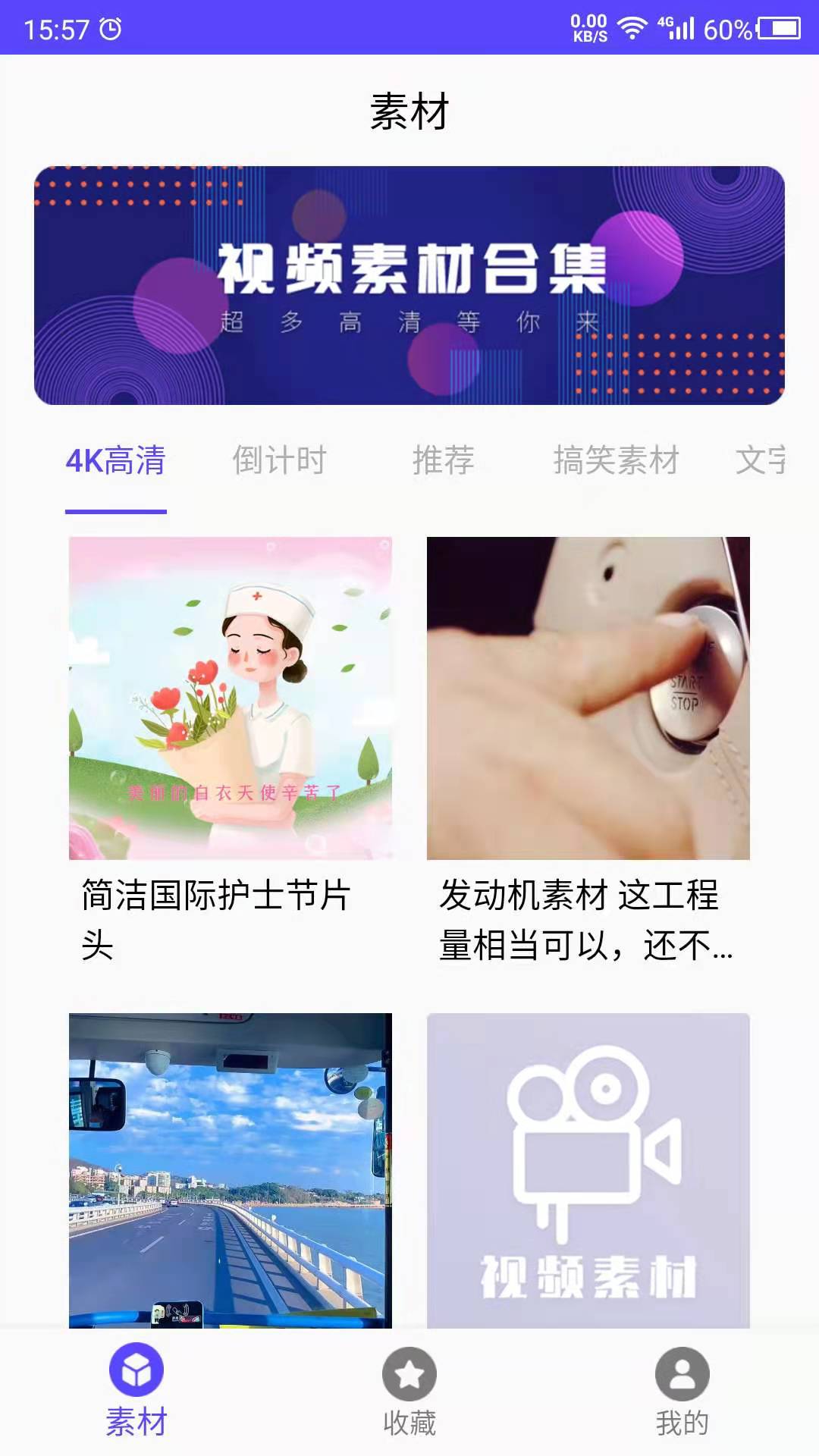The height and width of the screenshot is (1456, 819).
Task: Open the 发动机素材 video card
Action: [x=588, y=698]
